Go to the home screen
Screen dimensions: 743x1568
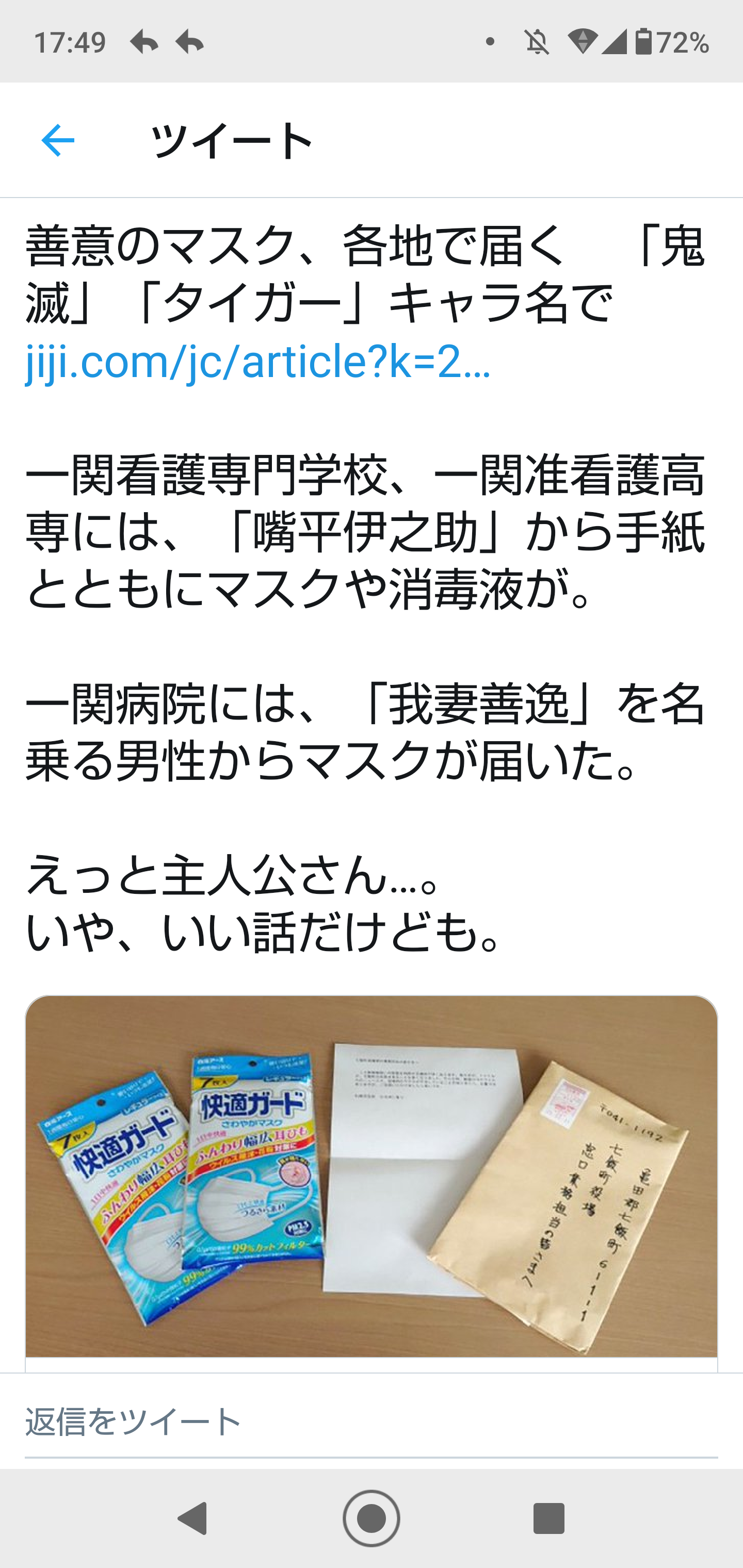371,1517
